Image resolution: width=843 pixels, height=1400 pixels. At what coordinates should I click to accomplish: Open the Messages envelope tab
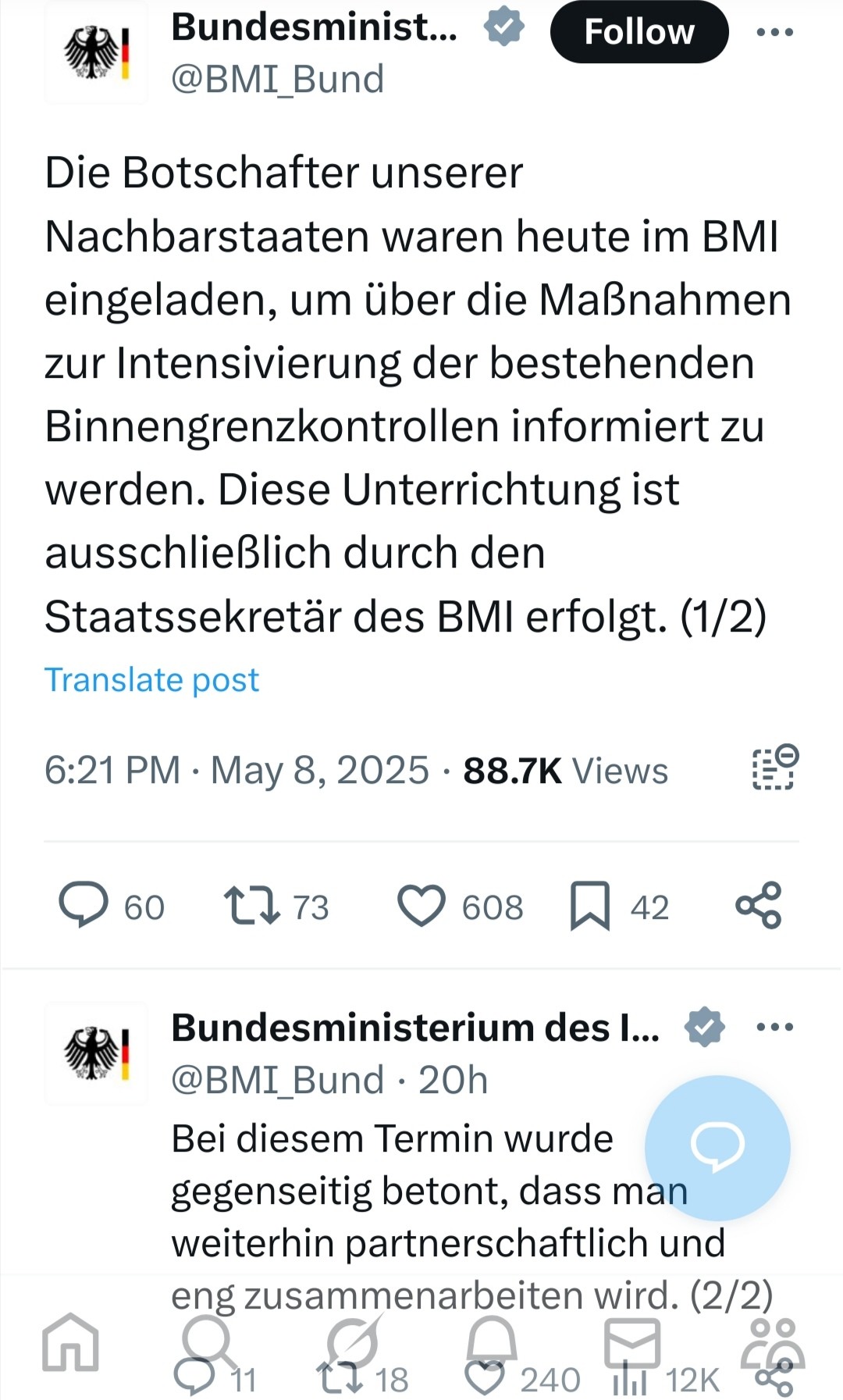(x=632, y=1341)
